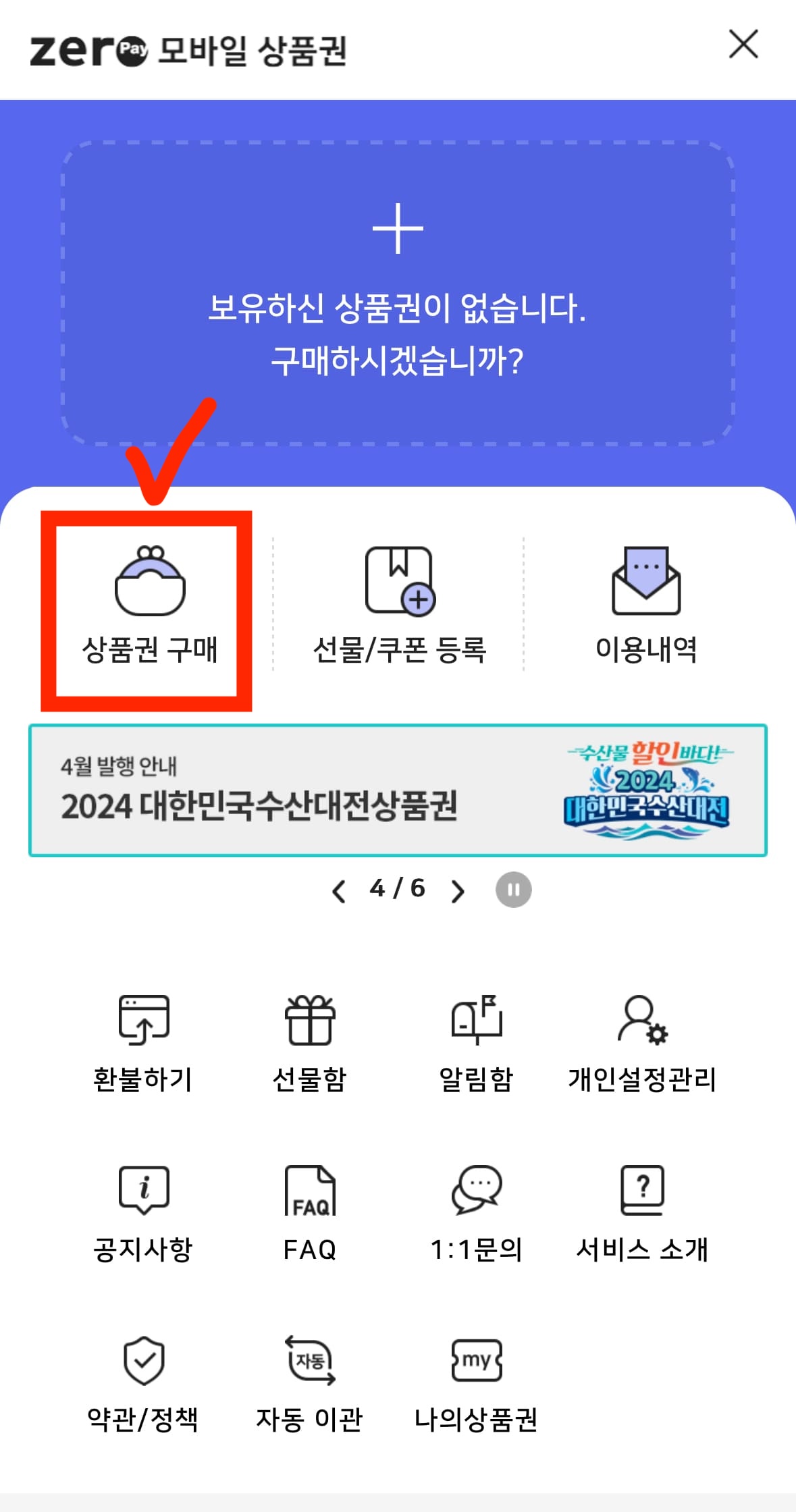
Task: Pause the banner carousel rotation
Action: coord(513,890)
